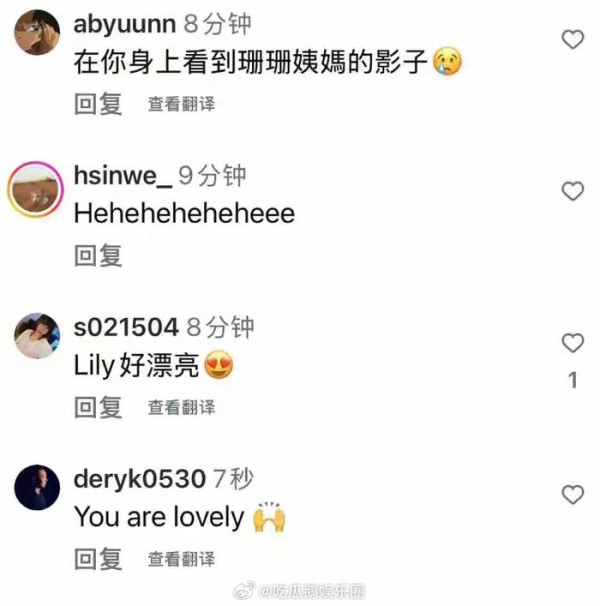Open abyuunn's profile picture
The image size is (600, 606).
click(37, 33)
